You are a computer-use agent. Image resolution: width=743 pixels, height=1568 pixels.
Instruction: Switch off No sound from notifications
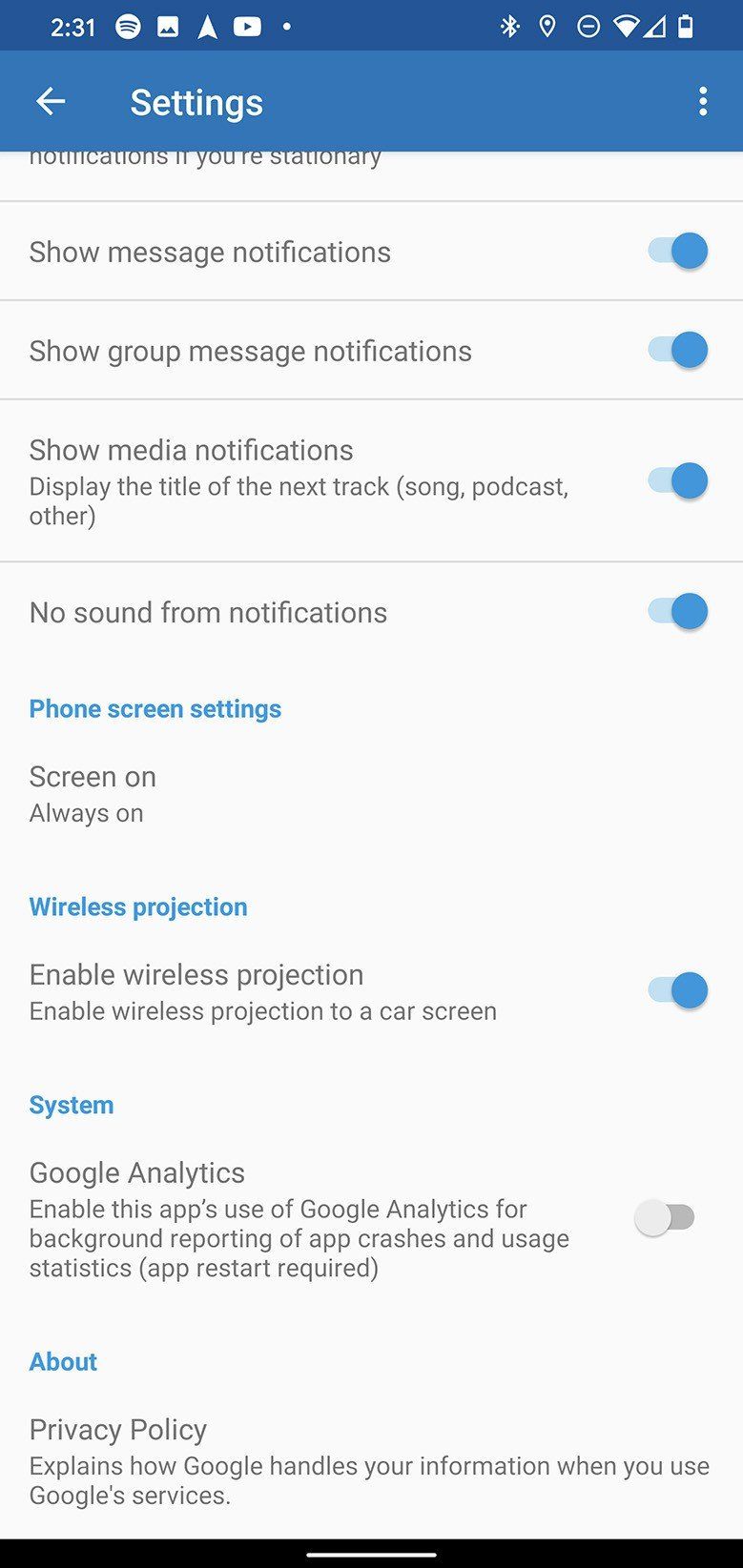click(678, 612)
